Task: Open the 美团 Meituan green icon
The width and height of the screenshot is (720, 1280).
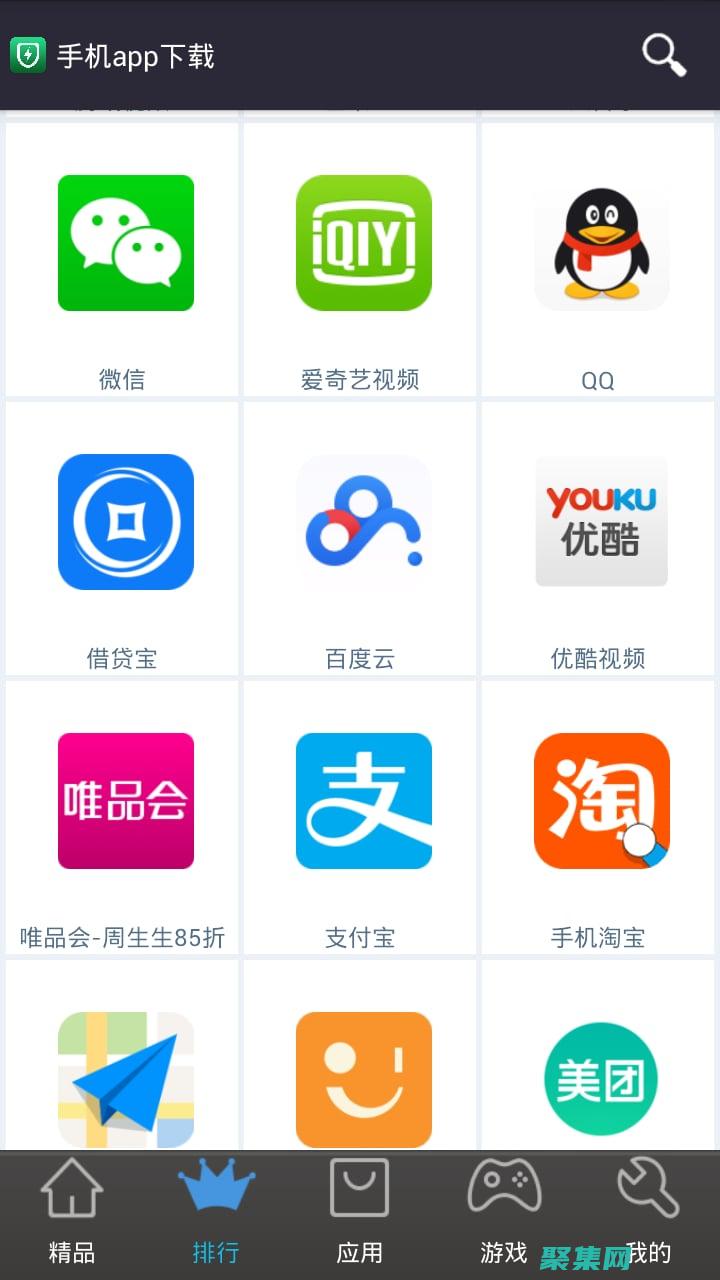Action: [x=601, y=1080]
